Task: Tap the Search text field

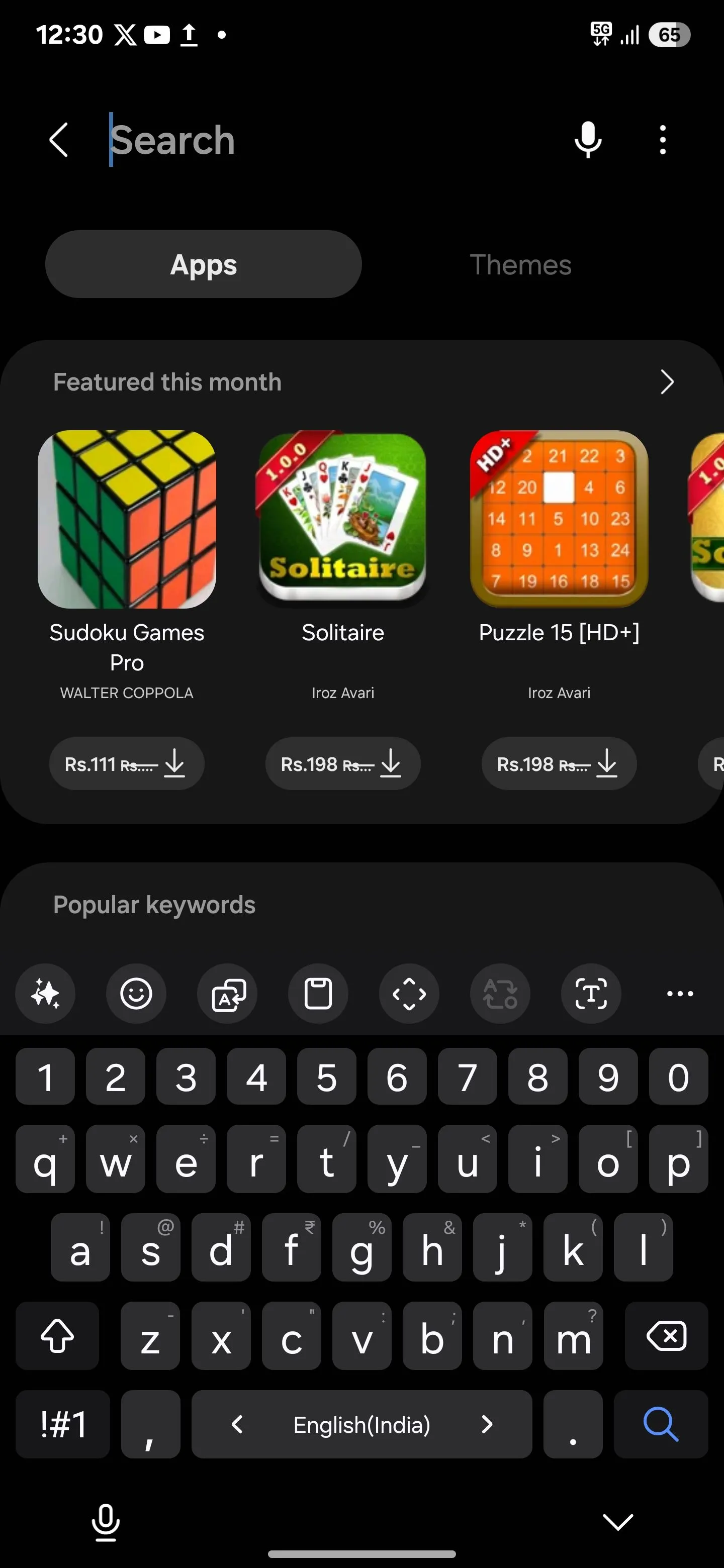Action: click(317, 140)
